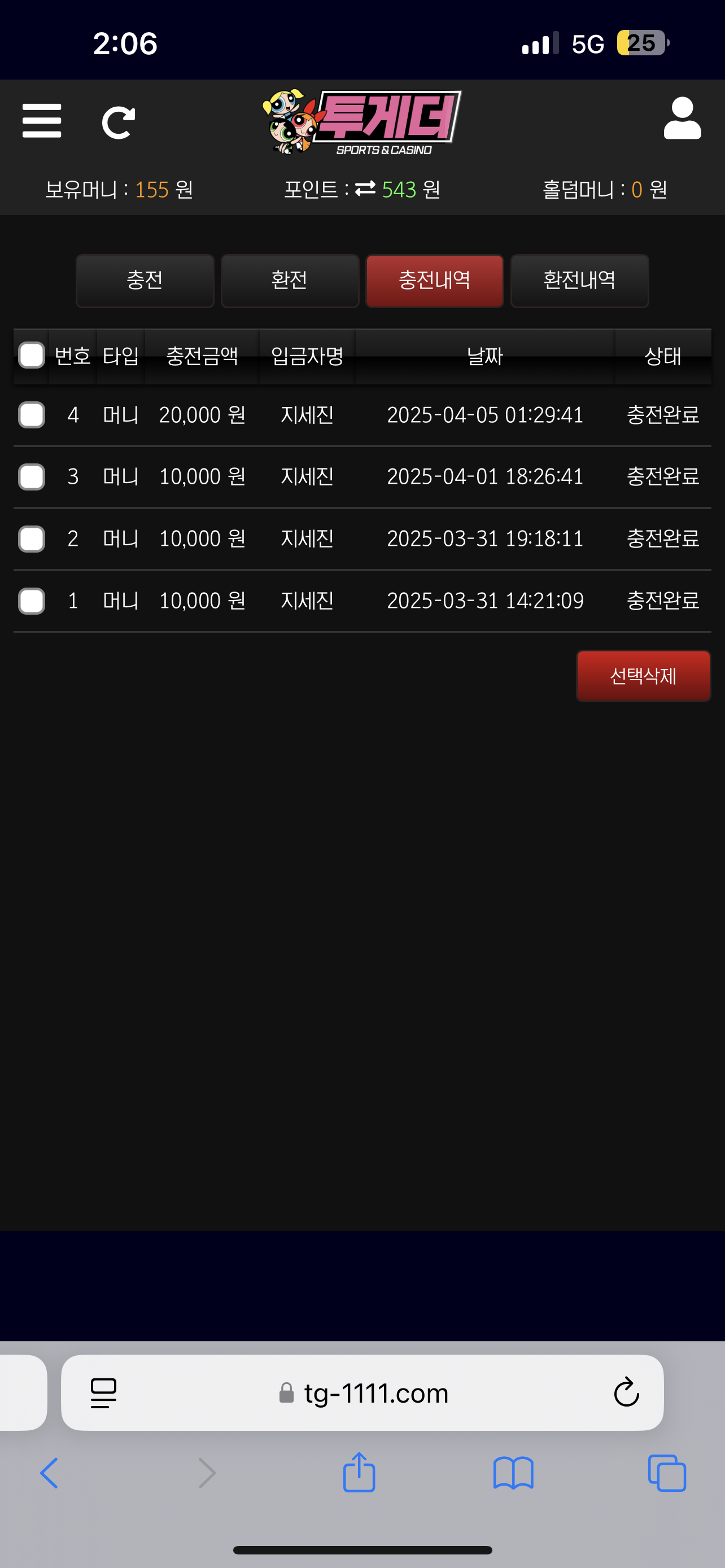Screen dimensions: 725x1568
Task: Open the user profile icon
Action: [682, 119]
